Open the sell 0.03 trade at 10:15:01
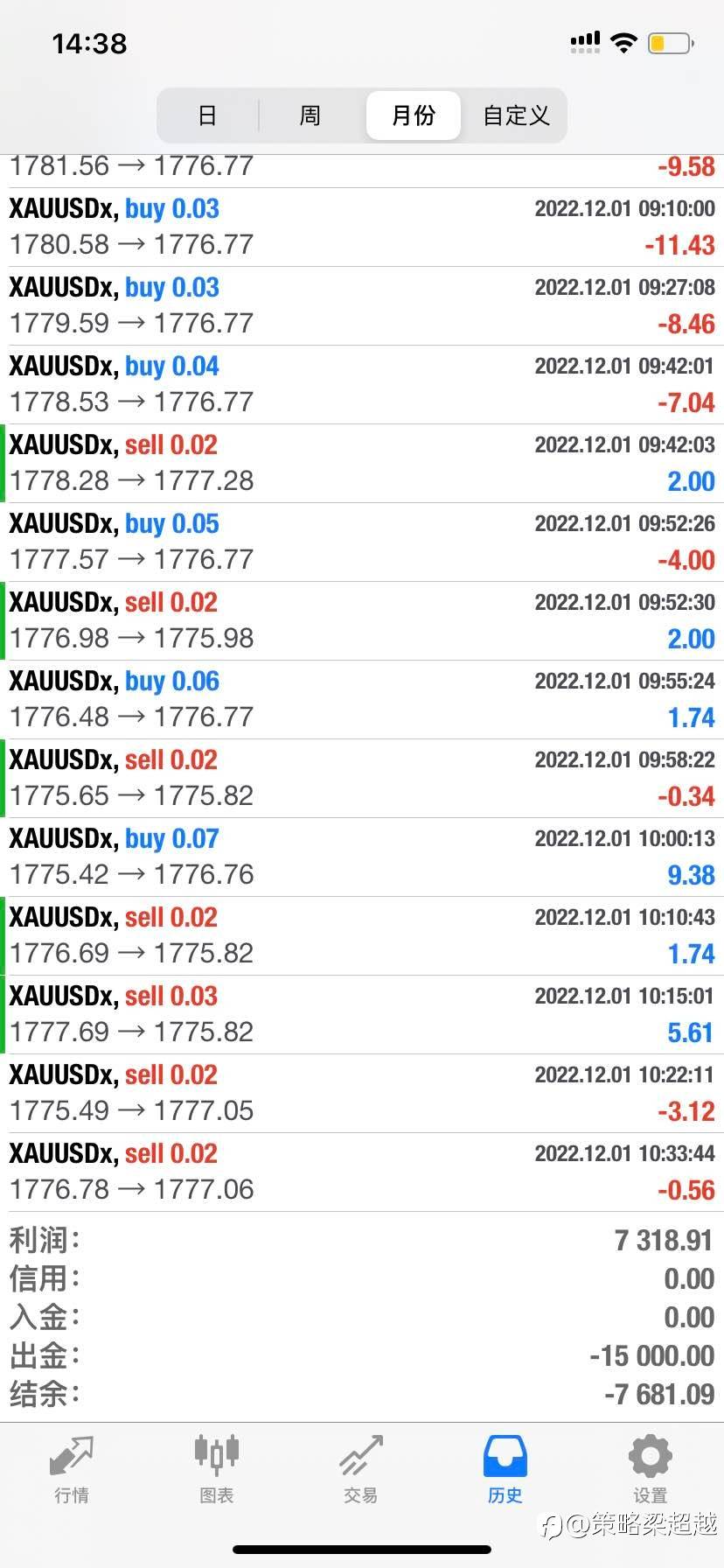This screenshot has width=724, height=1568. point(362,1015)
